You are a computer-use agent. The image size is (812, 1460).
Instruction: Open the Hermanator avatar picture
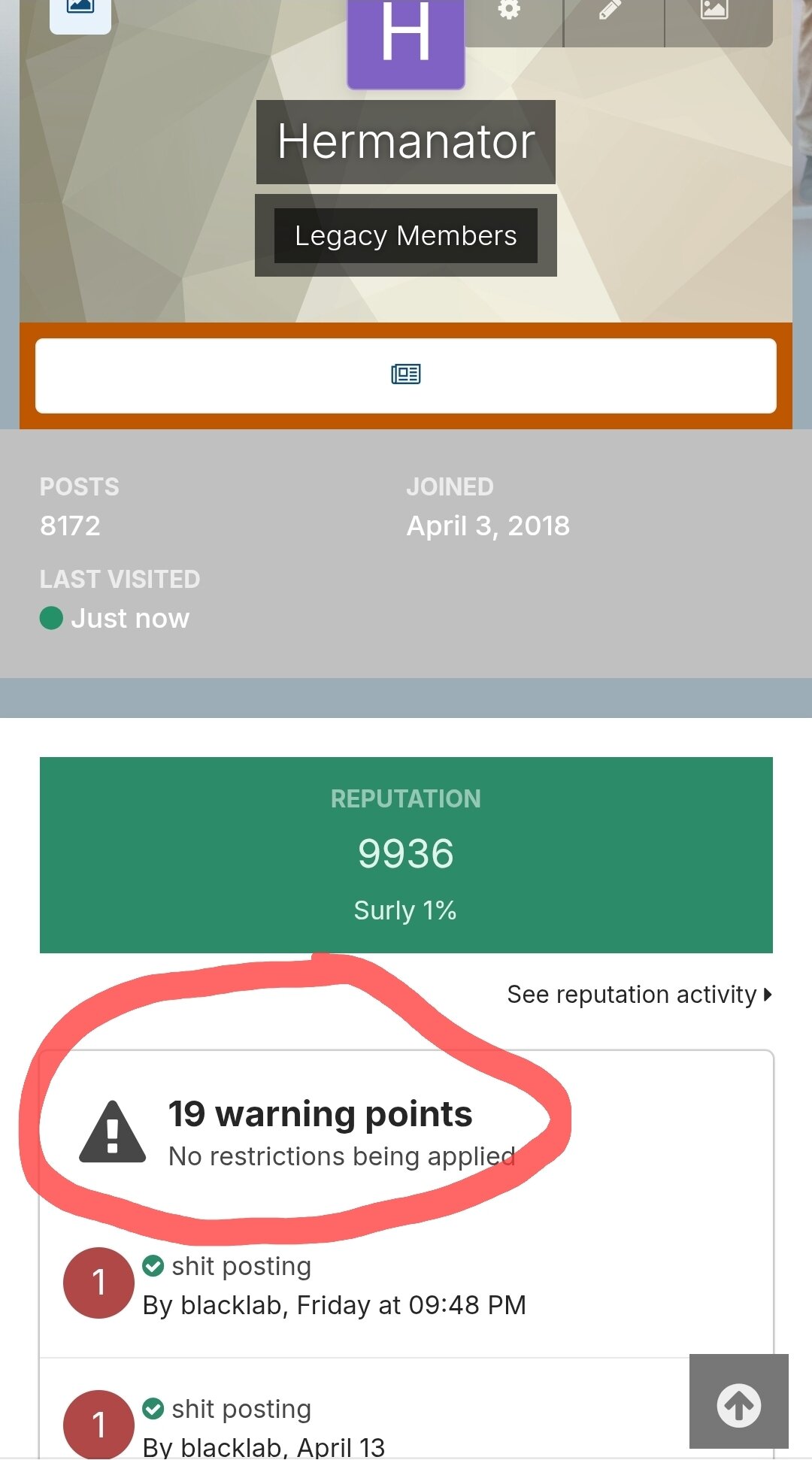tap(406, 38)
